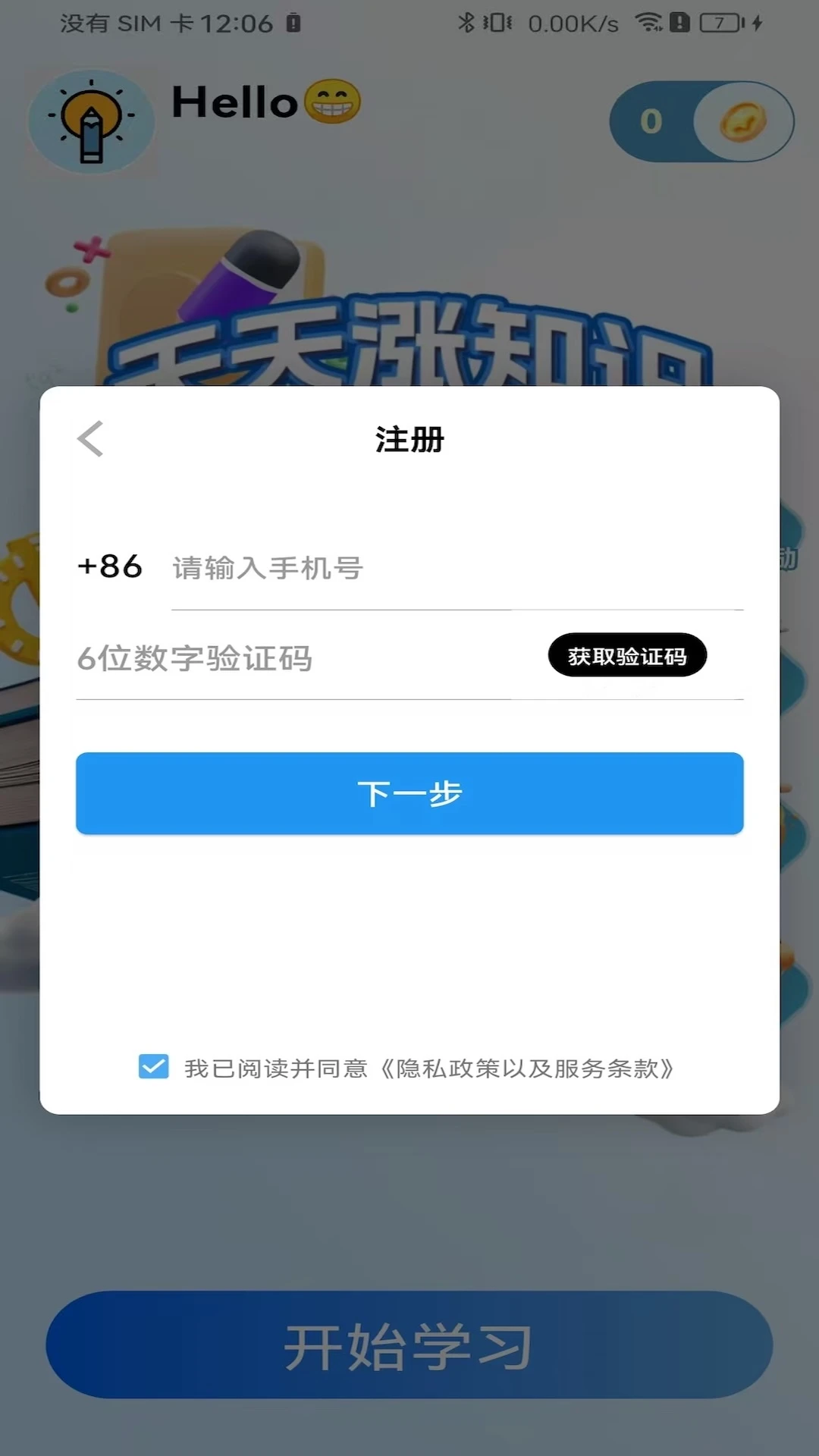
Task: Uncheck the privacy agreement checkbox
Action: point(154,1065)
